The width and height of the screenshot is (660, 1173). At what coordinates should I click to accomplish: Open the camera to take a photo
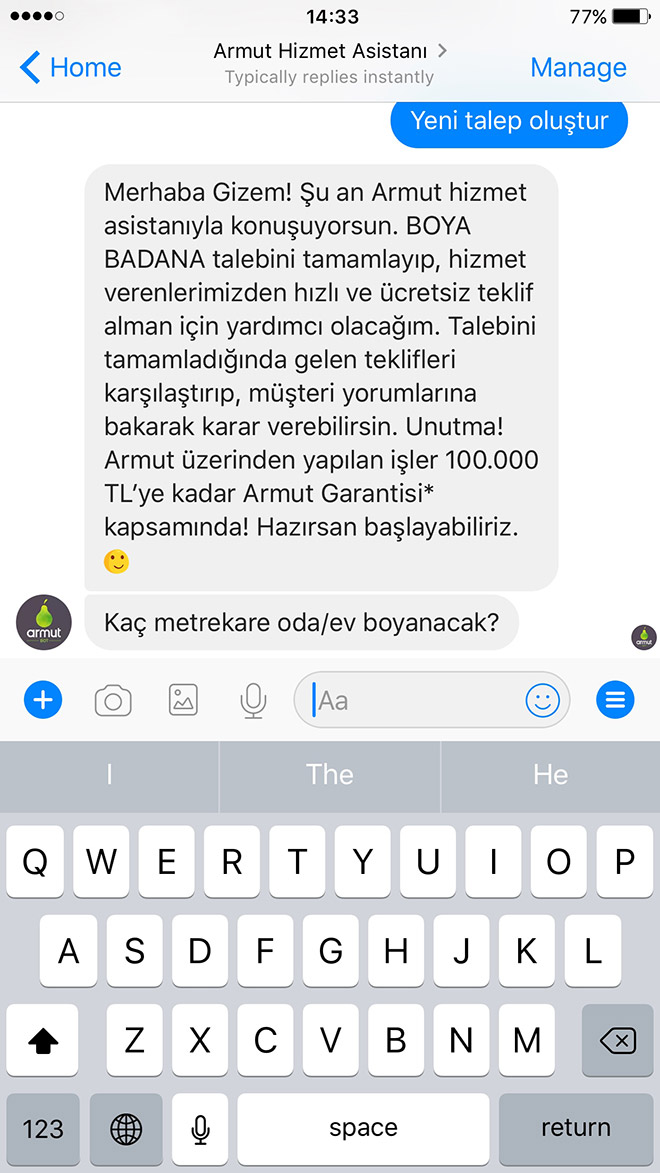pos(113,701)
